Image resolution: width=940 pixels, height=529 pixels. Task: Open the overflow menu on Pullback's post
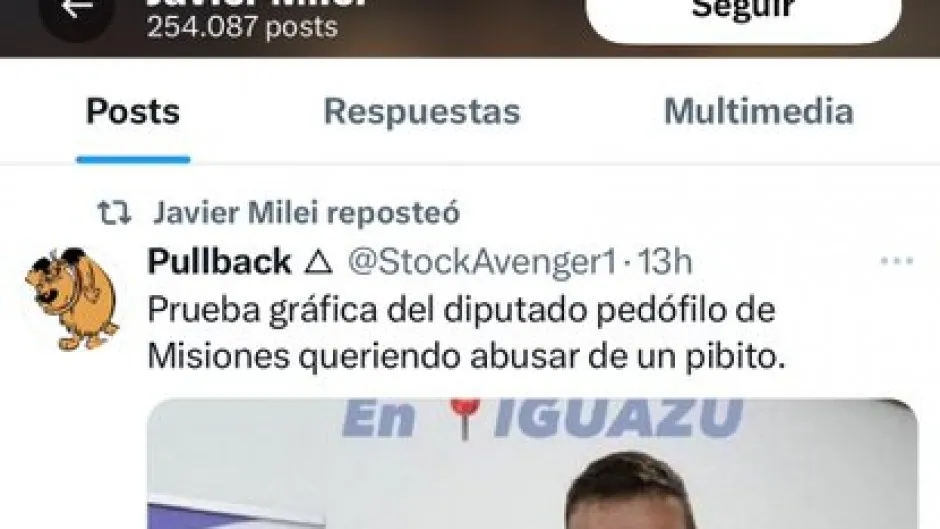[x=896, y=262]
